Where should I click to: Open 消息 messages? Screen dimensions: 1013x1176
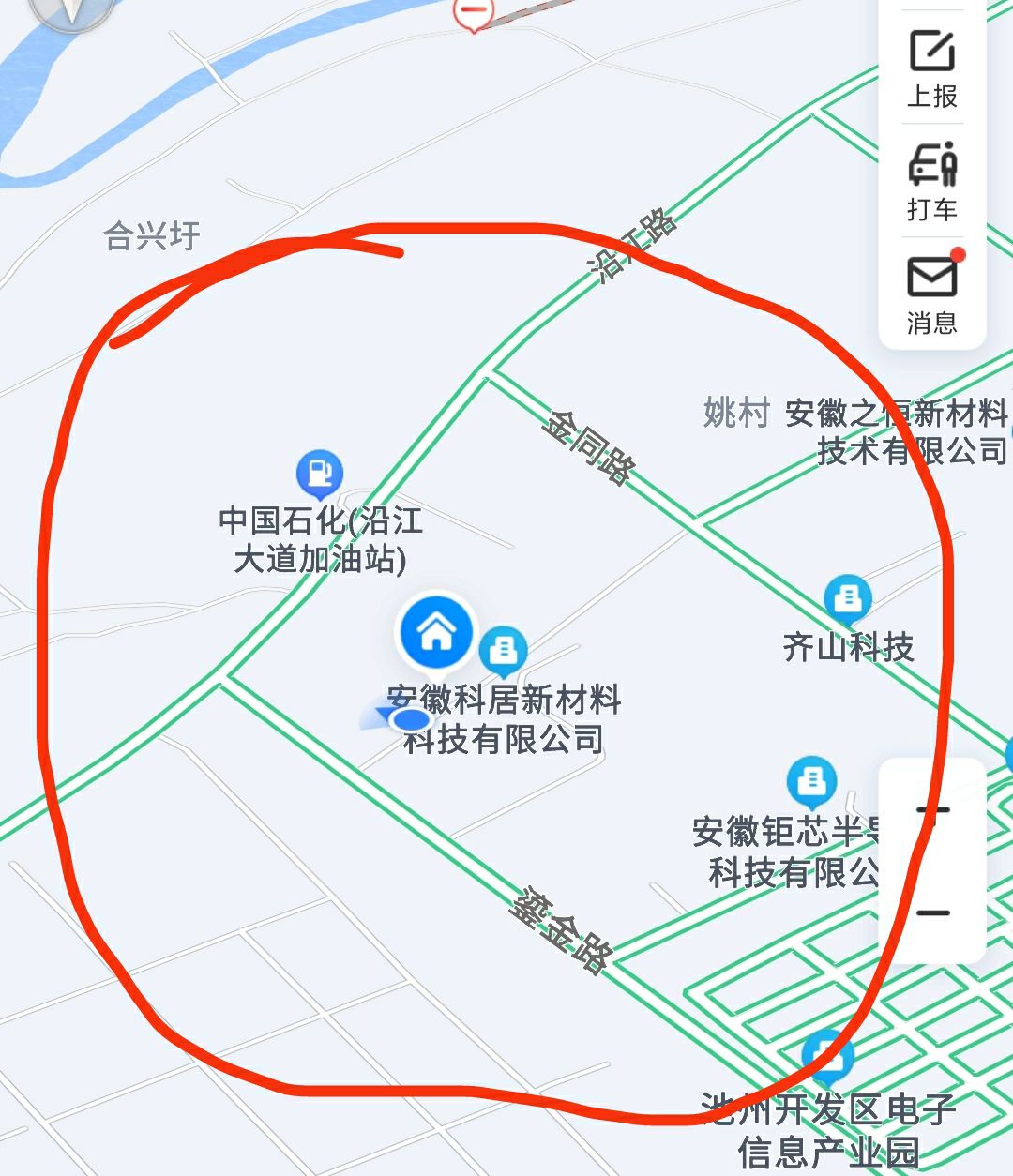coord(931,294)
